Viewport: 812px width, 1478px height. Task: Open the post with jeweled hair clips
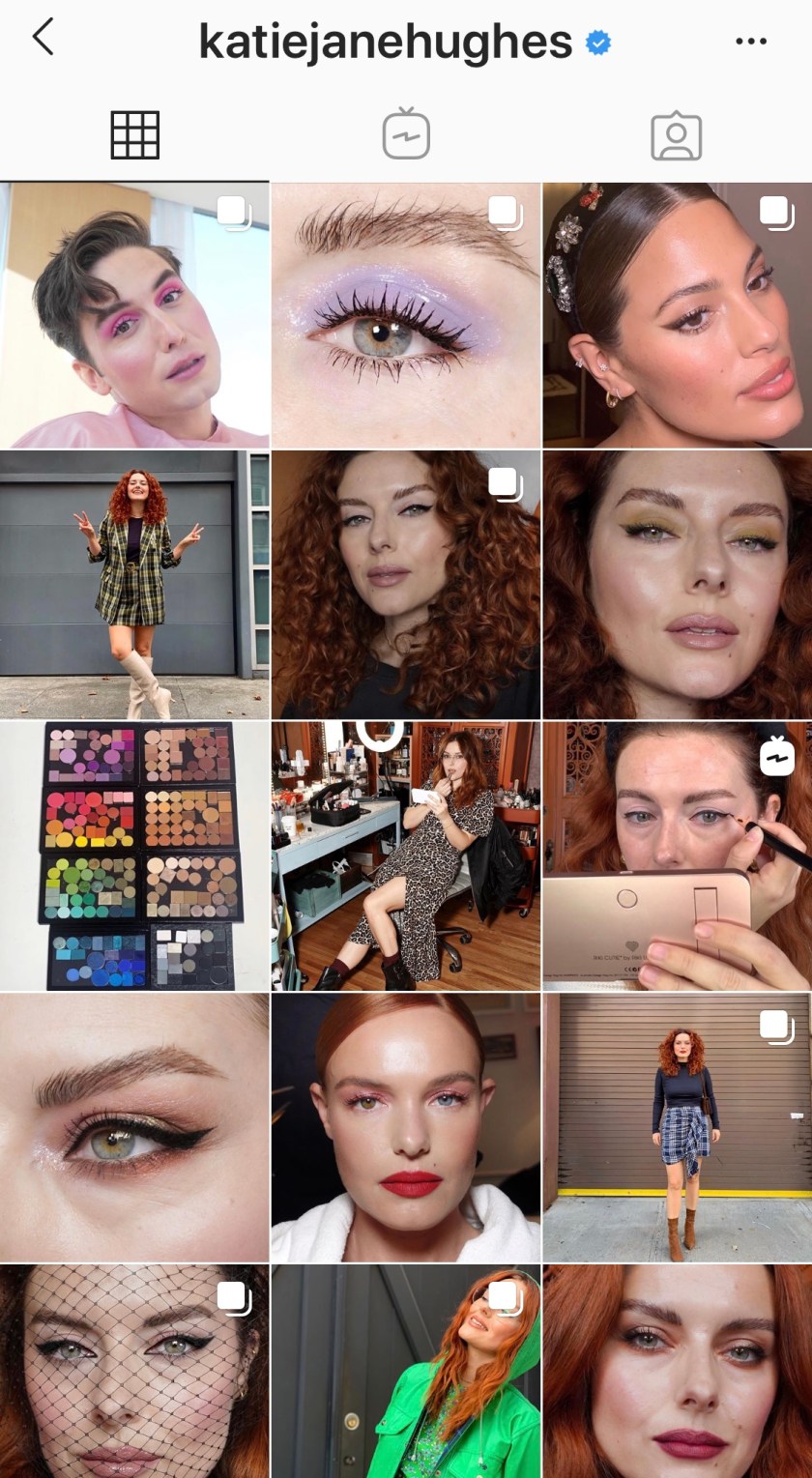(x=677, y=315)
